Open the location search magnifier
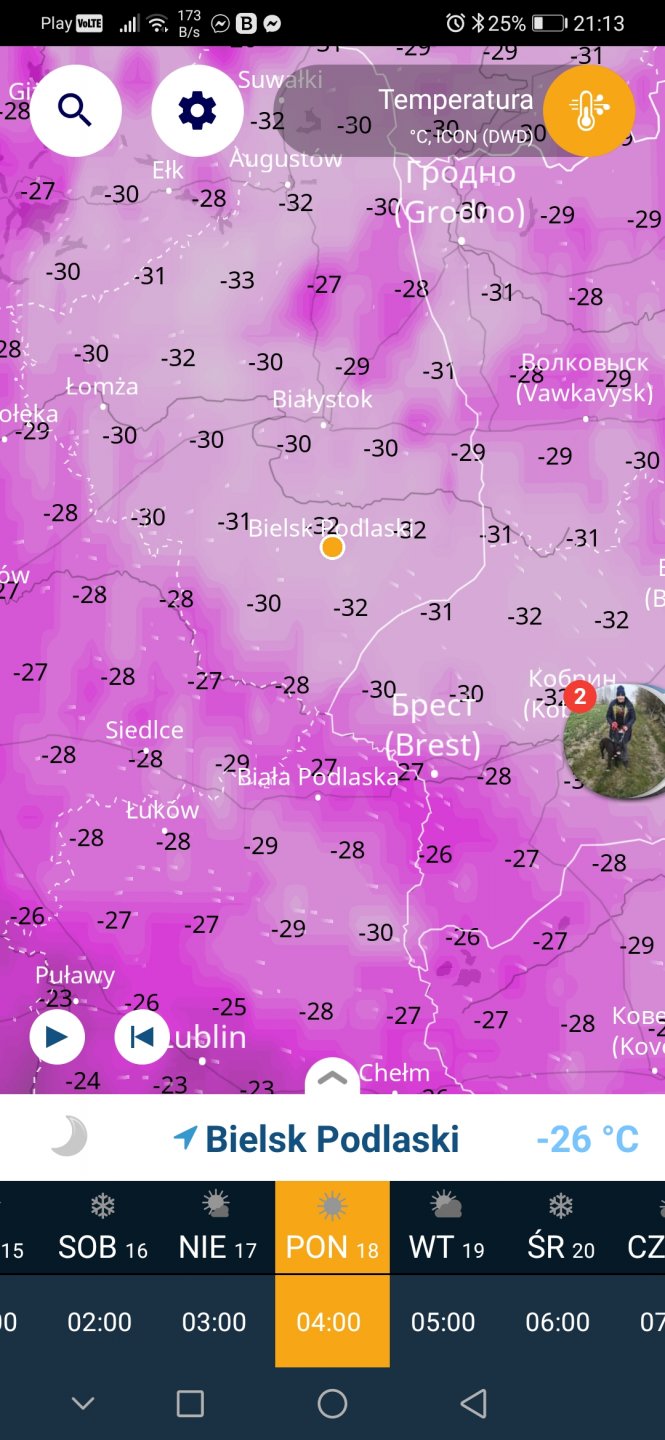This screenshot has width=665, height=1440. [x=76, y=110]
